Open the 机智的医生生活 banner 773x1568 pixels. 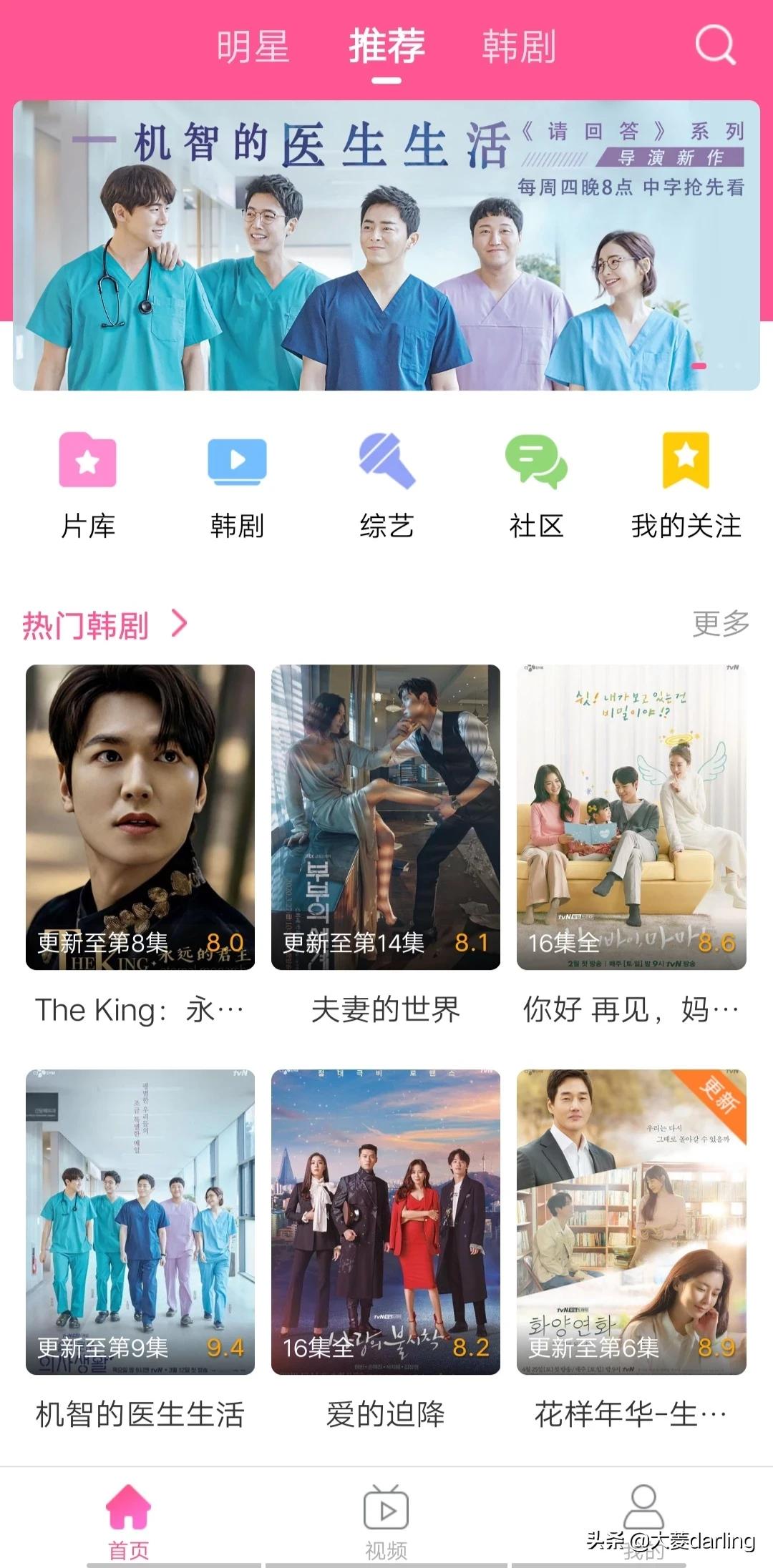[386, 245]
